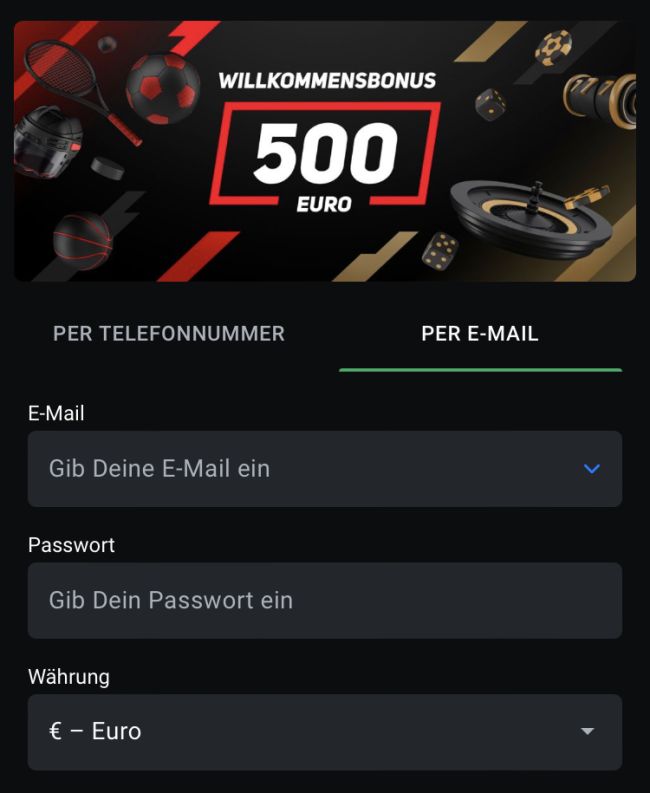Switch to the Per Telefonnummer tab

coord(169,334)
